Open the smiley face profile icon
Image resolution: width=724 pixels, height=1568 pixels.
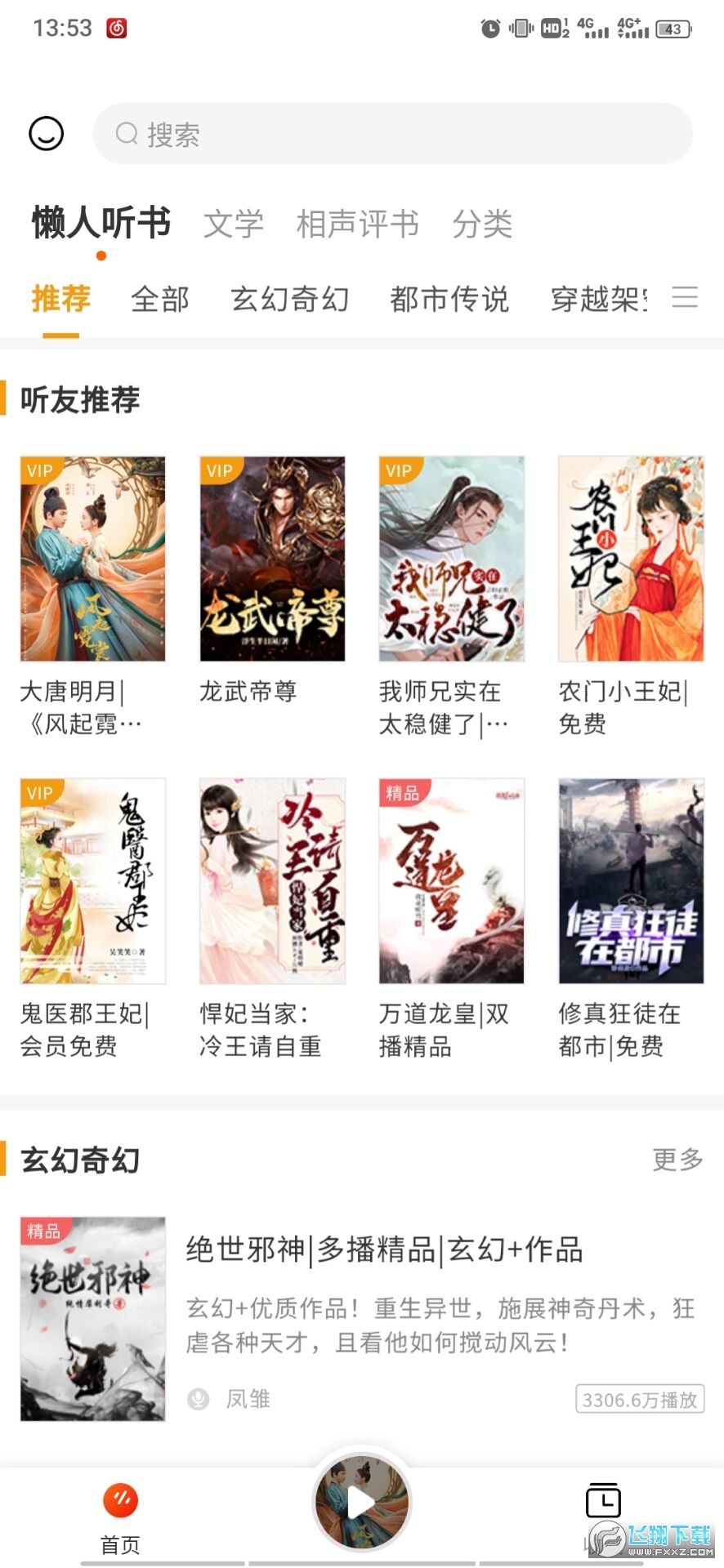[47, 133]
